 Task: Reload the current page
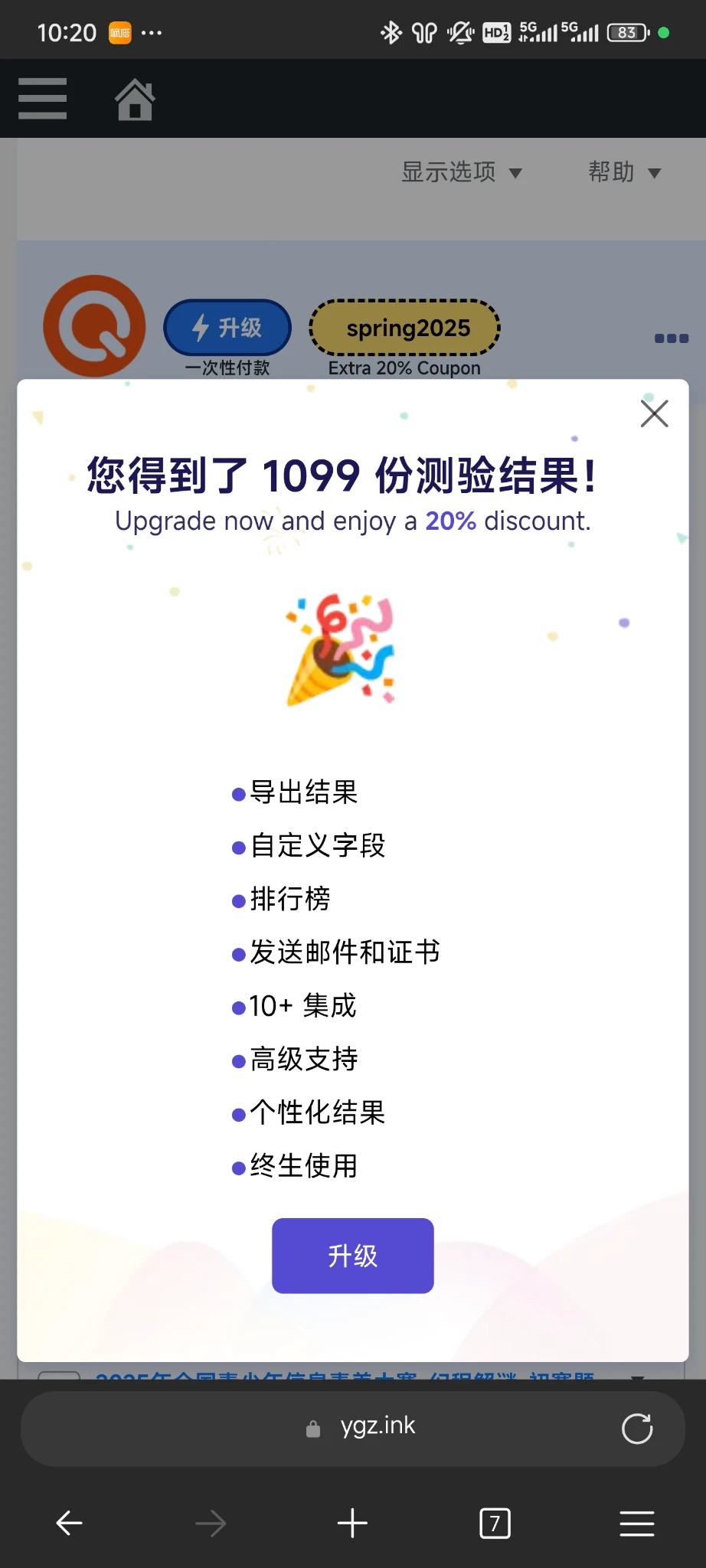coord(636,1429)
